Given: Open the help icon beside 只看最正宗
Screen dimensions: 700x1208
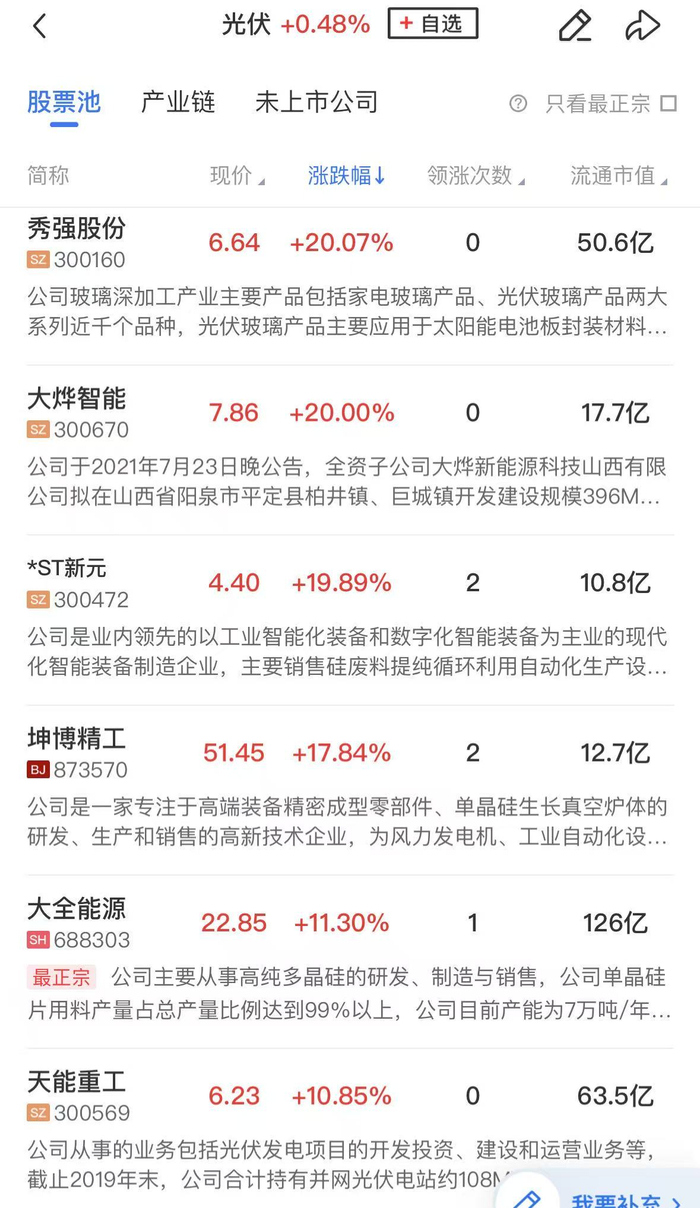Looking at the screenshot, I should (x=518, y=103).
